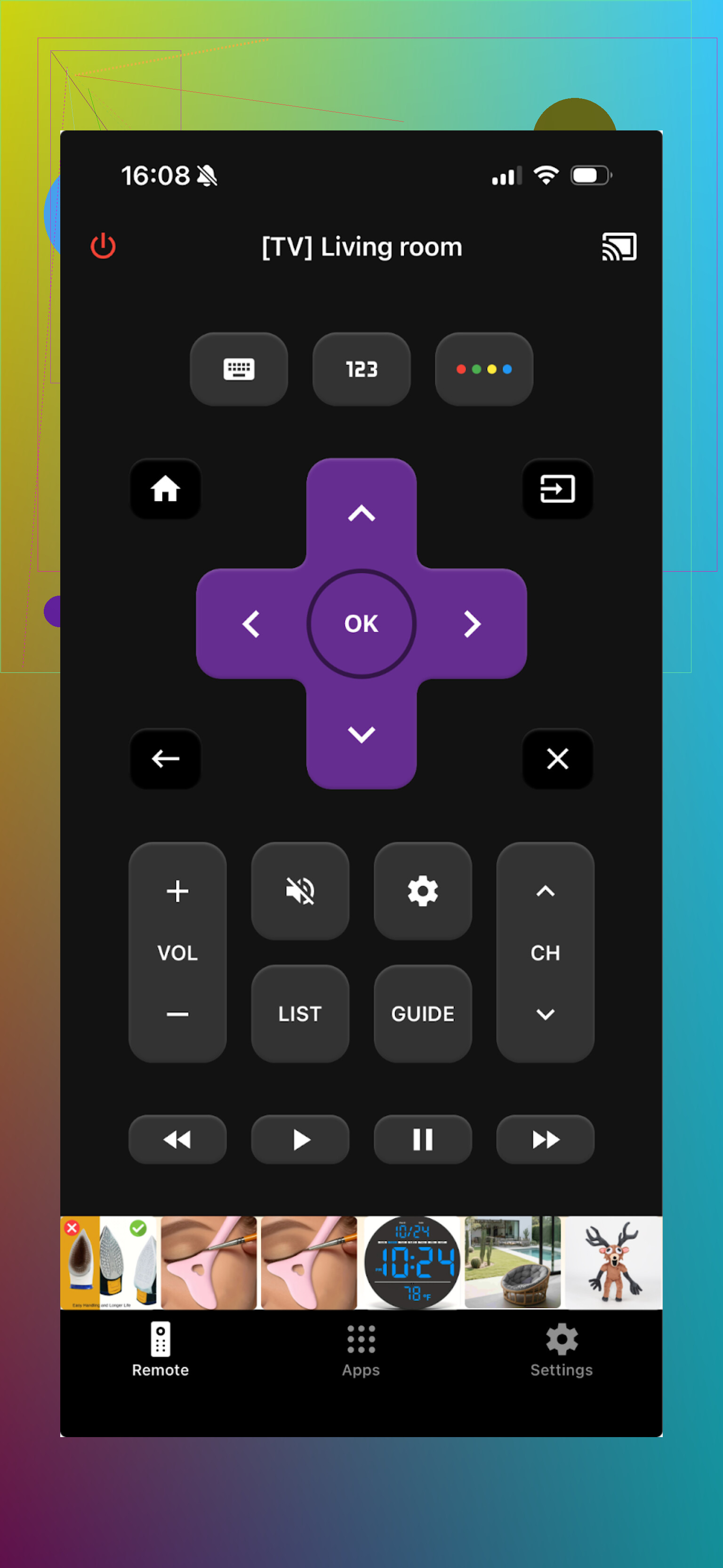Open the keyboard input button
This screenshot has width=723, height=1568.
[239, 369]
